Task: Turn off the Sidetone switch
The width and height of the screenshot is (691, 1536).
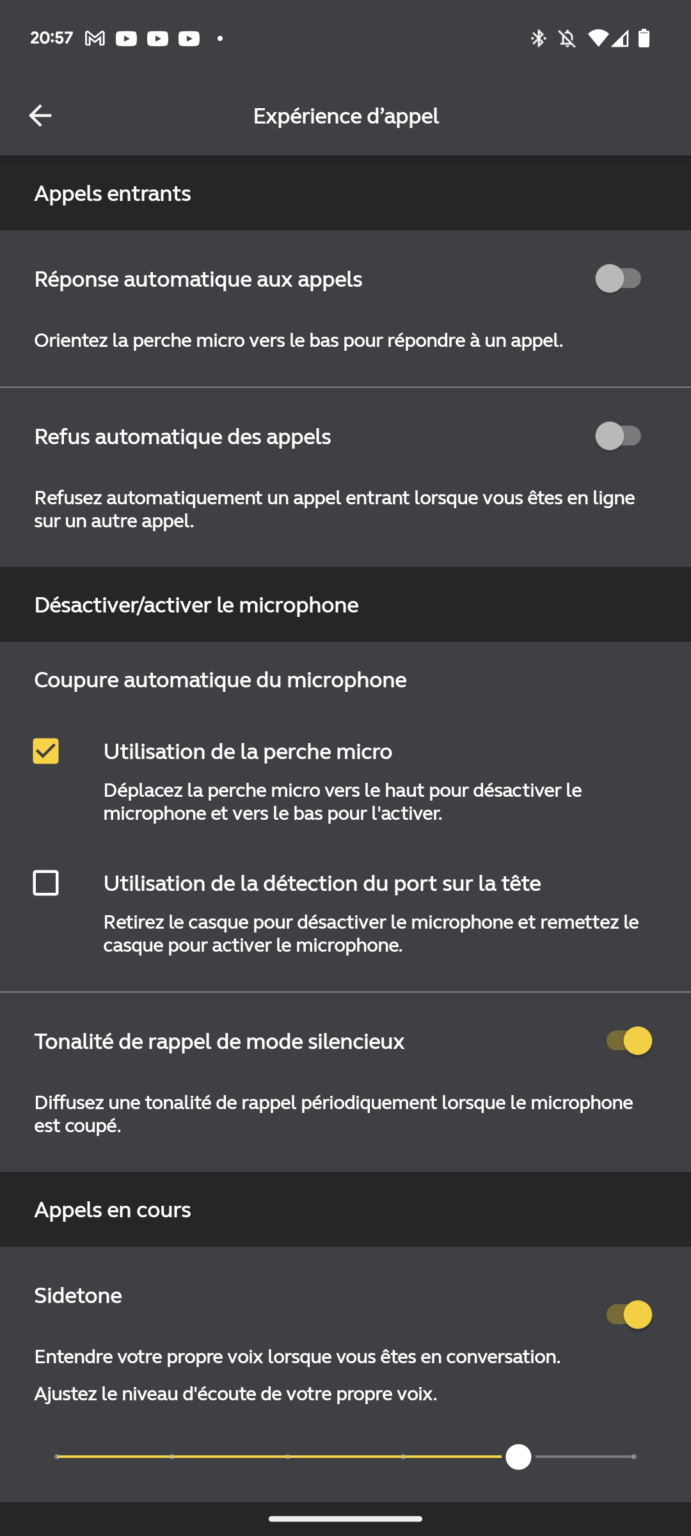Action: [629, 1314]
